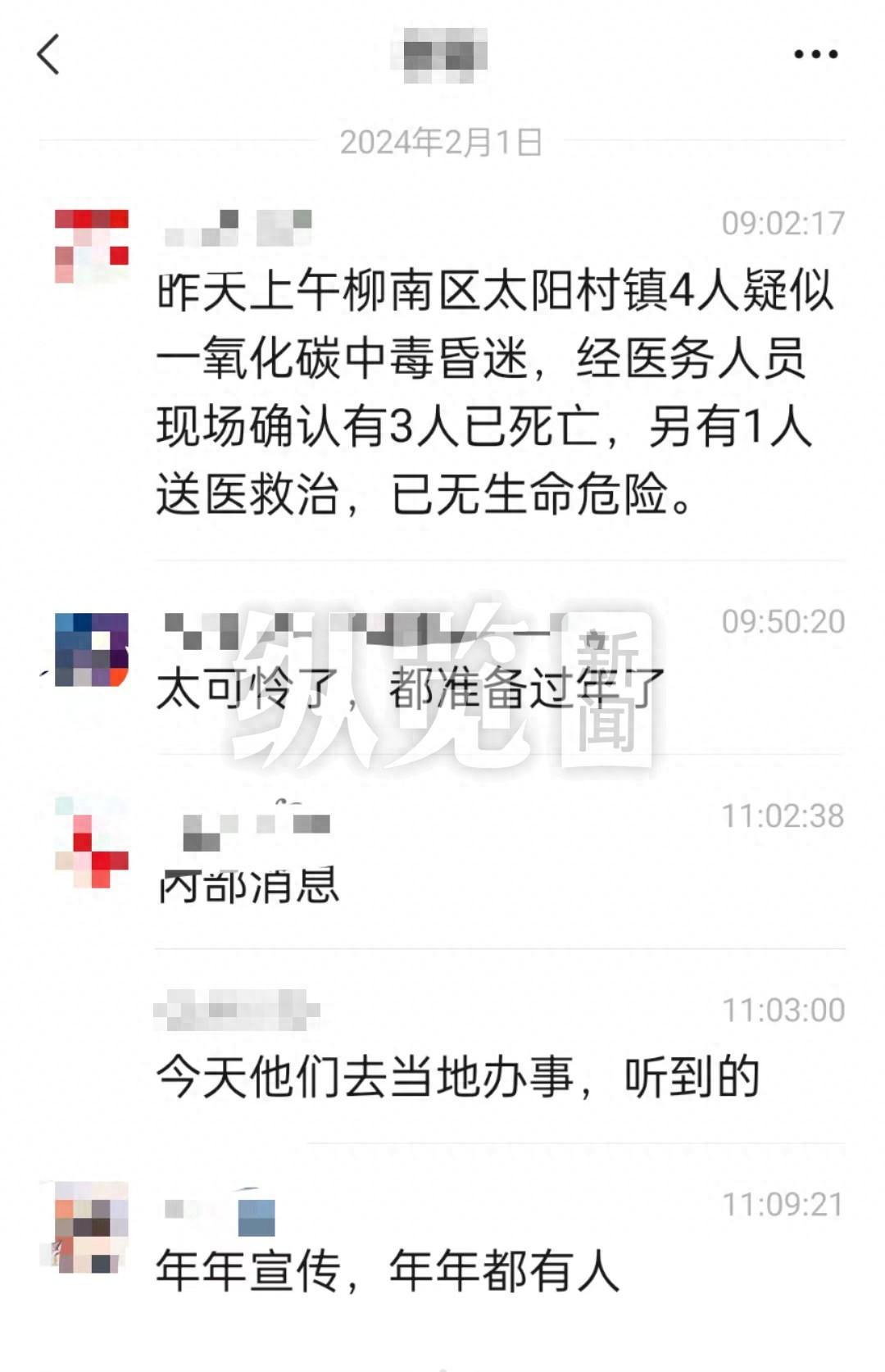This screenshot has width=885, height=1372.
Task: View the profile avatar at 11:09:21
Action: pyautogui.click(x=90, y=1227)
